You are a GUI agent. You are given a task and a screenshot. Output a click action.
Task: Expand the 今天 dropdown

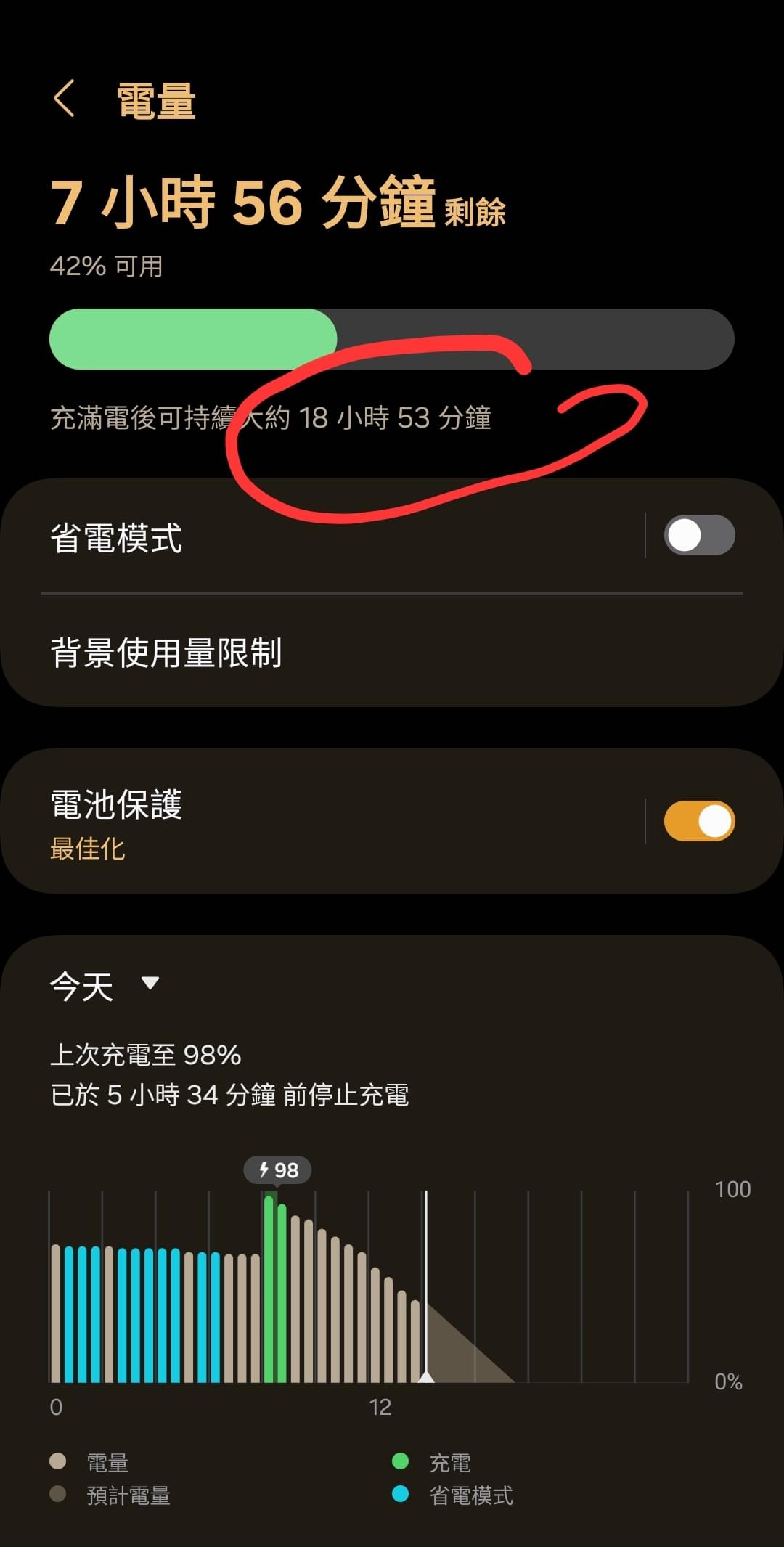(105, 986)
